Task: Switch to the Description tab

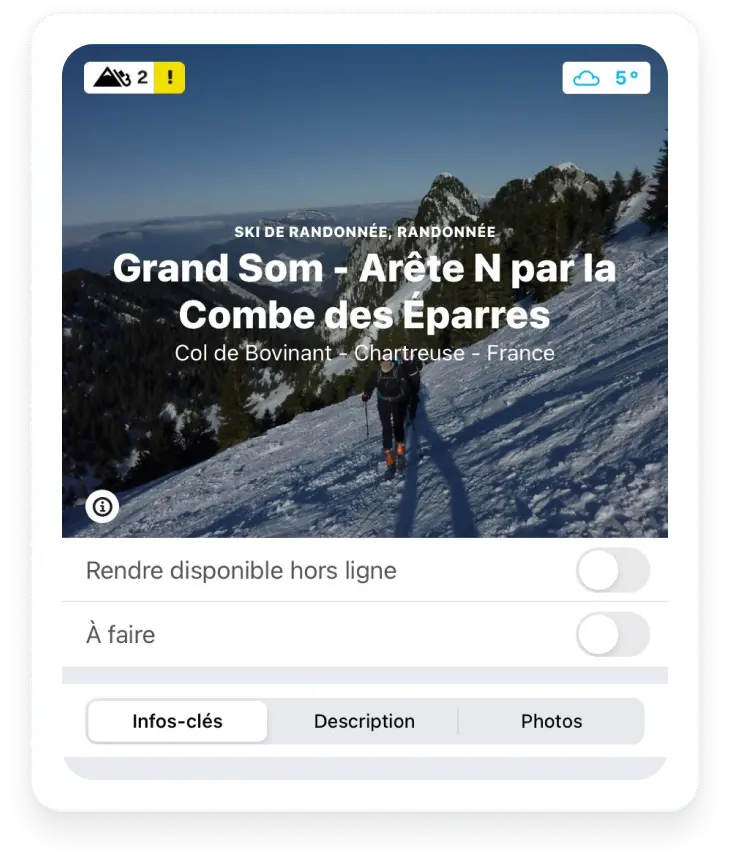Action: tap(364, 721)
